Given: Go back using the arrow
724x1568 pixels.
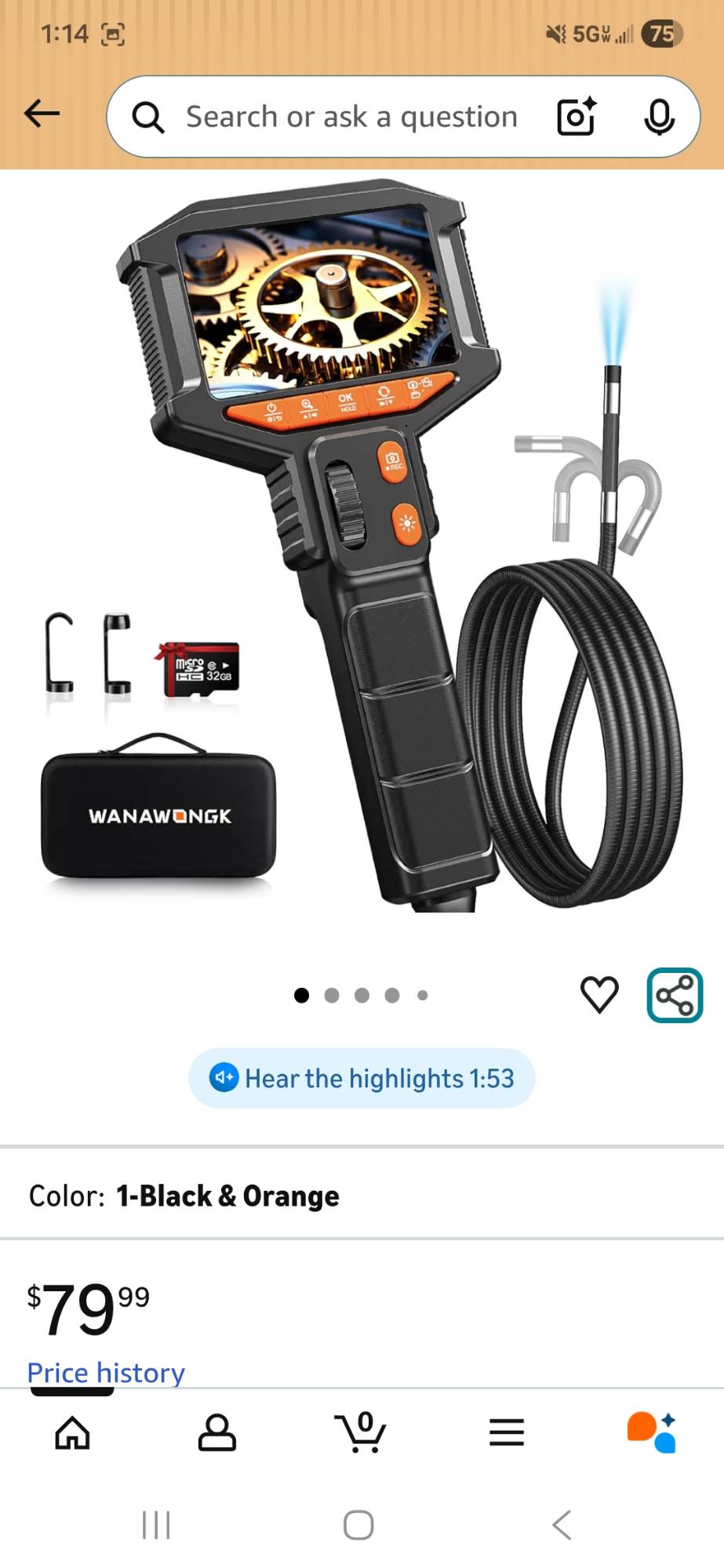Looking at the screenshot, I should [42, 114].
